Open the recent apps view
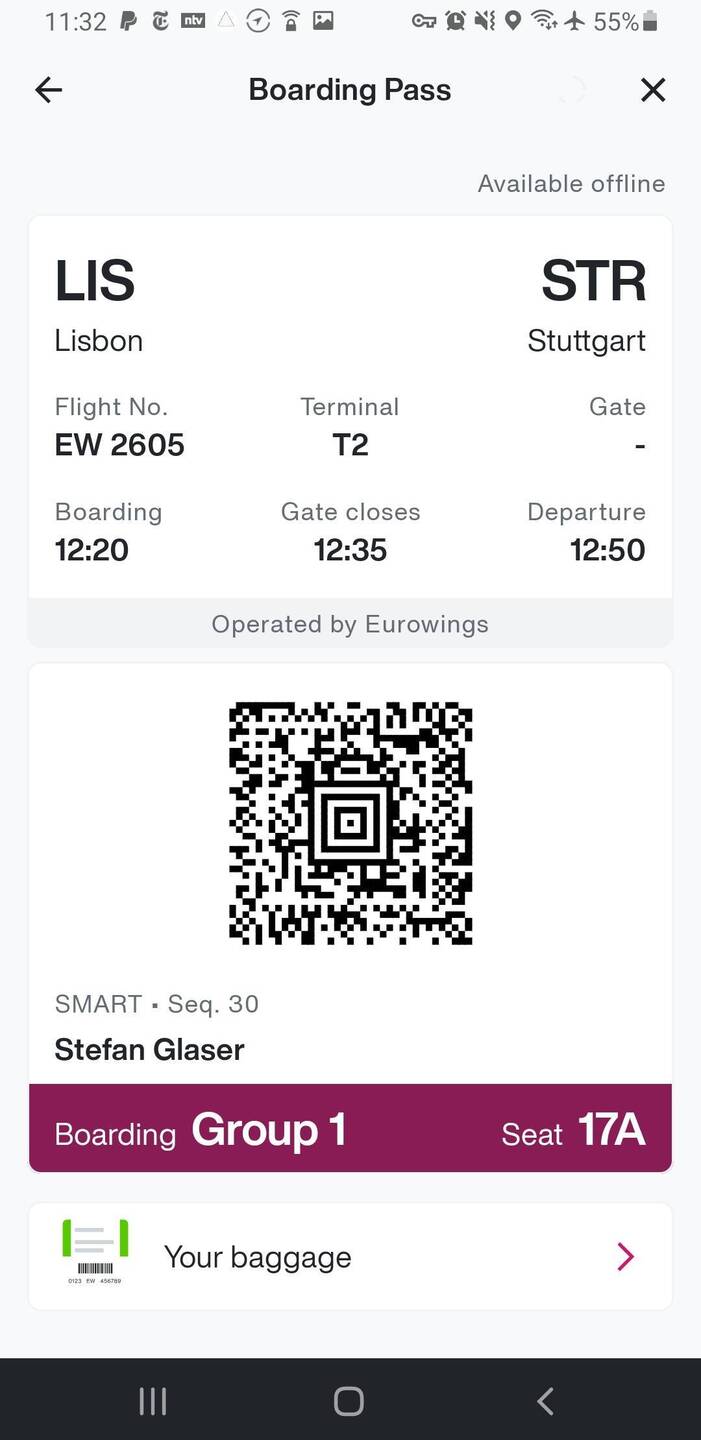 click(x=152, y=1401)
